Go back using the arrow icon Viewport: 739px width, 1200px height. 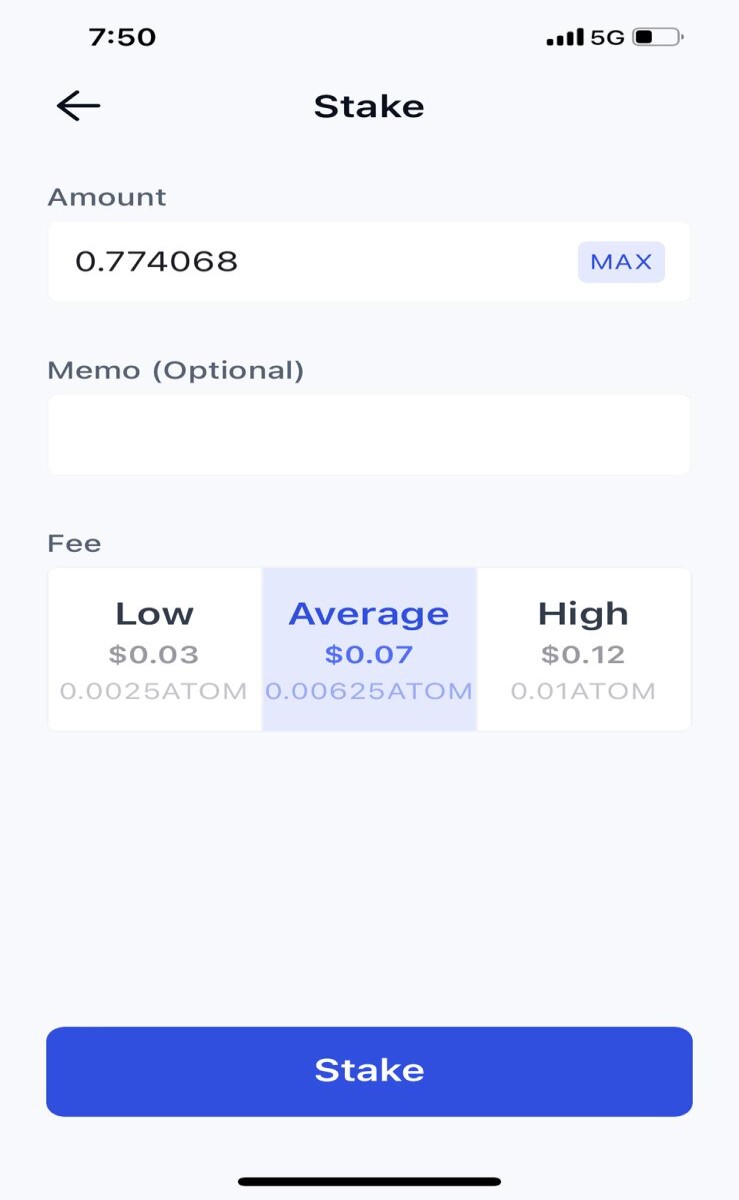pos(78,106)
